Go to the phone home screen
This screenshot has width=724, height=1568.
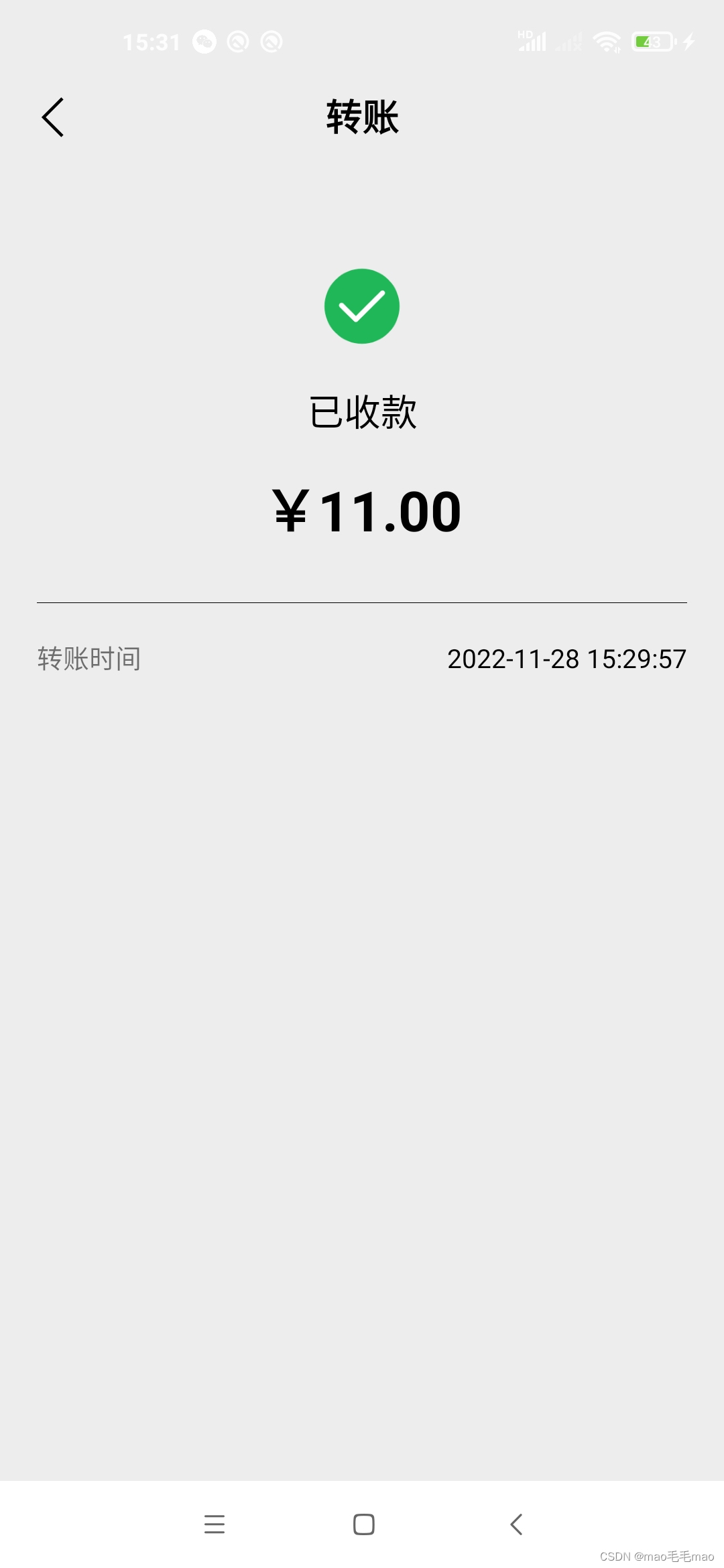point(363,1524)
